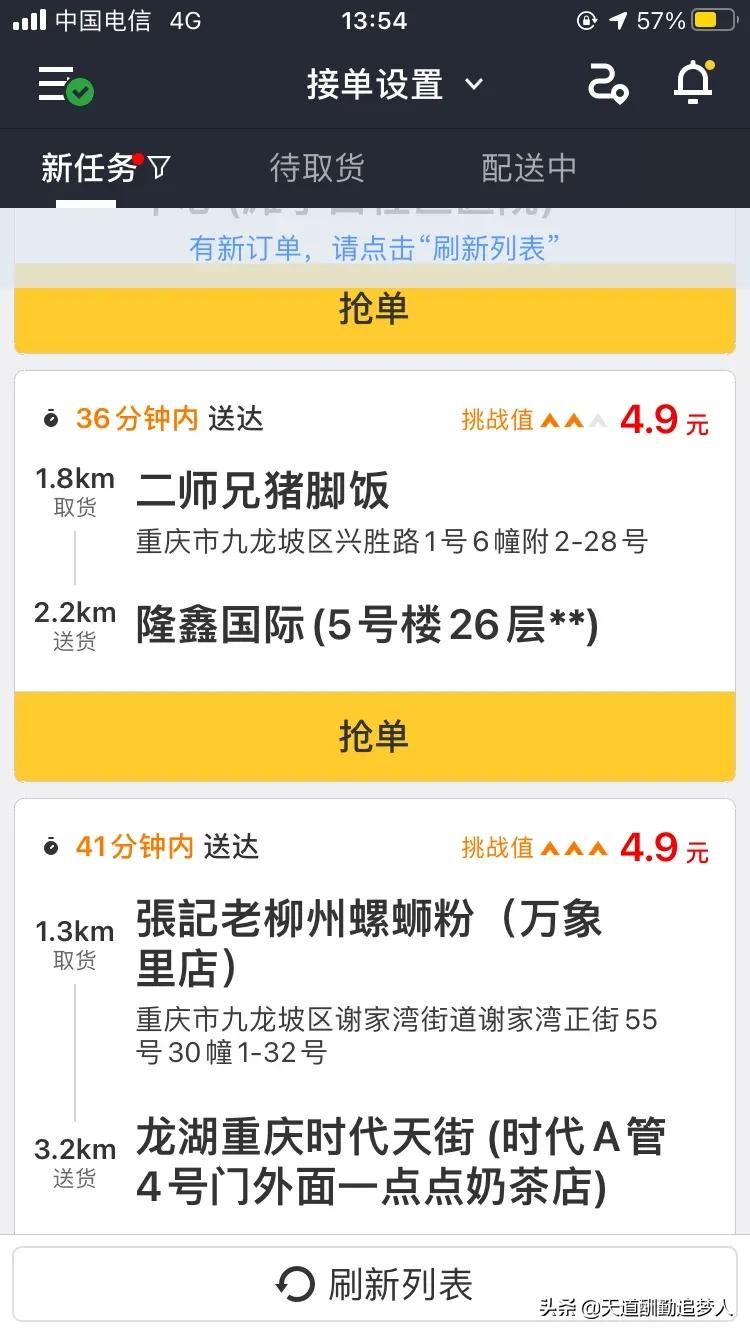Tap the order transfer icon in top bar

pos(610,84)
